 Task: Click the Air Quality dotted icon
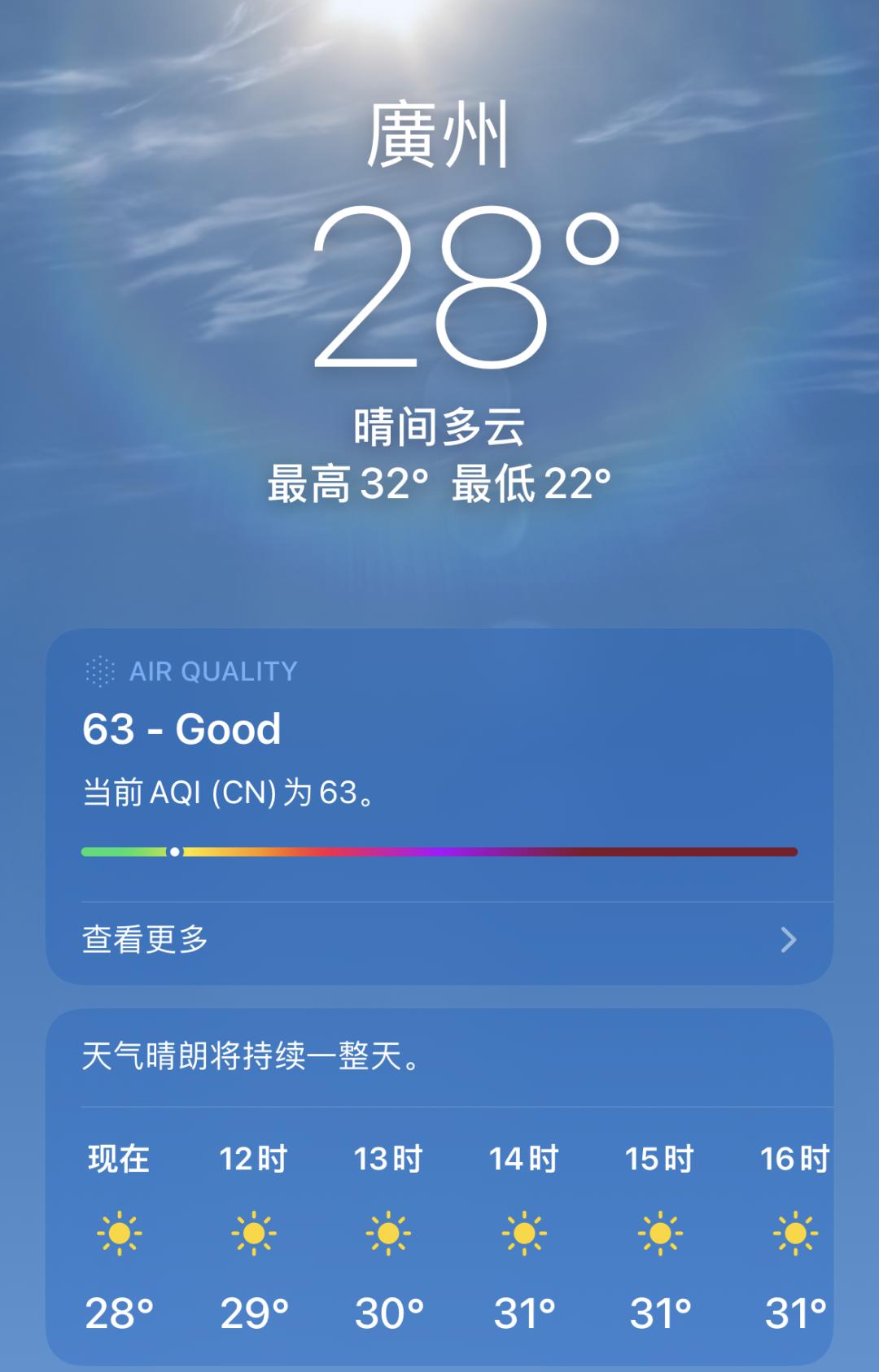click(99, 671)
